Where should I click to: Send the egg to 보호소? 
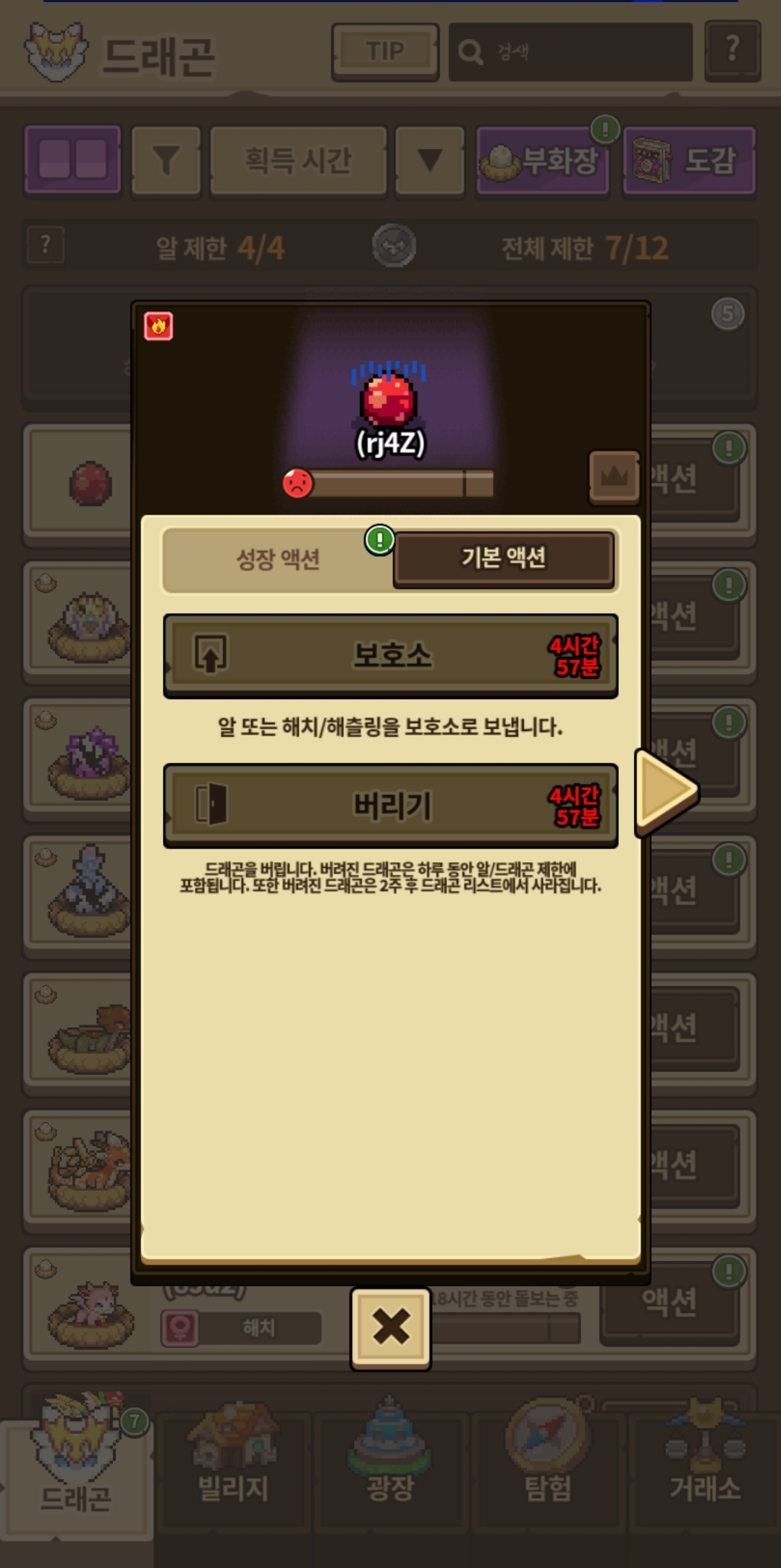pos(390,655)
